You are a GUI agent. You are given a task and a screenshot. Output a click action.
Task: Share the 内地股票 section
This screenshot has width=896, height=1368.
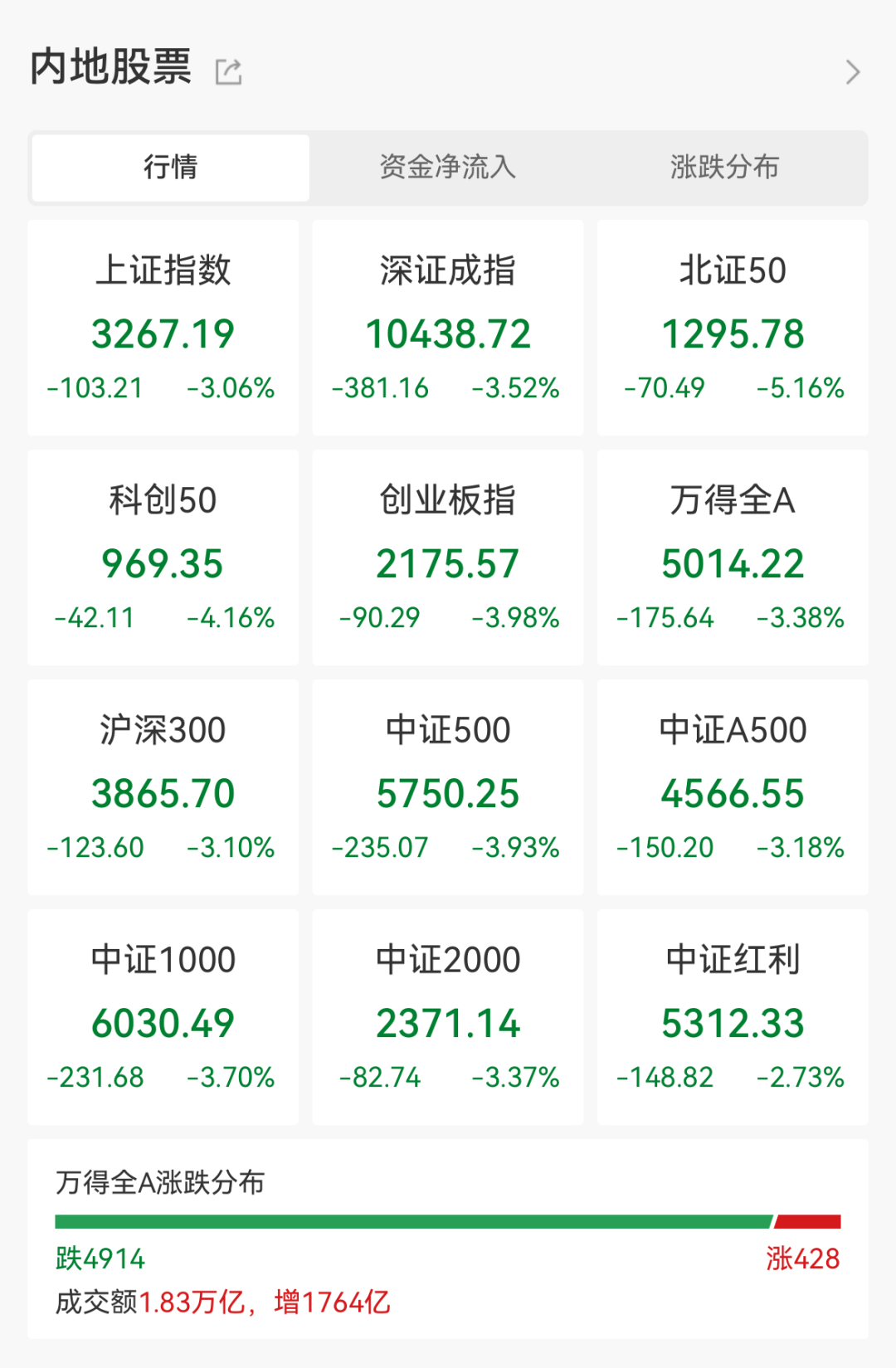(x=228, y=72)
